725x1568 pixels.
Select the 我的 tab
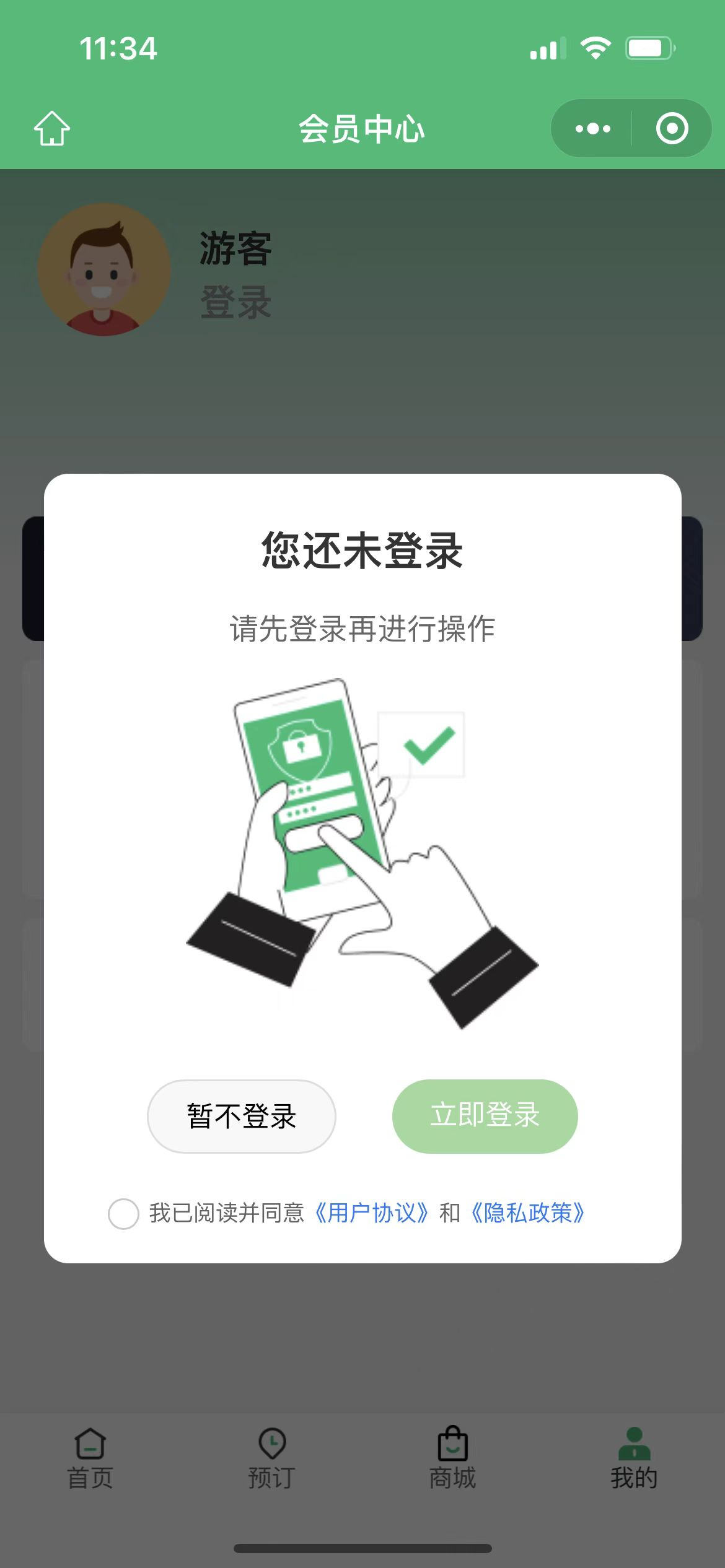(634, 1458)
